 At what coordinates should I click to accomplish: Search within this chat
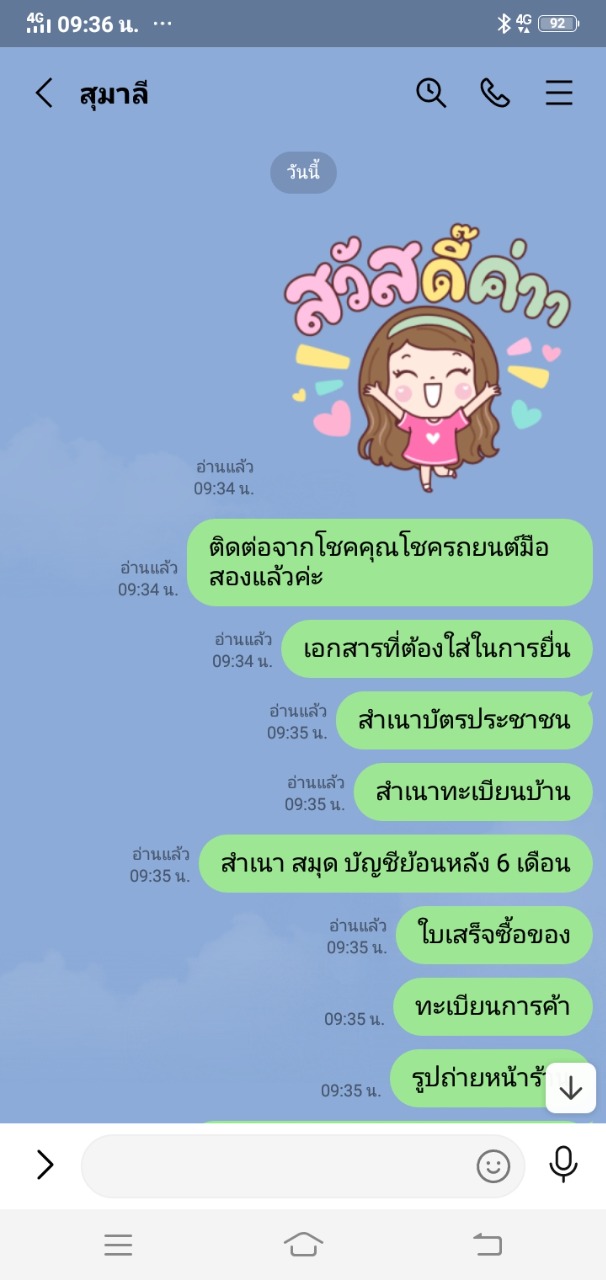point(431,93)
